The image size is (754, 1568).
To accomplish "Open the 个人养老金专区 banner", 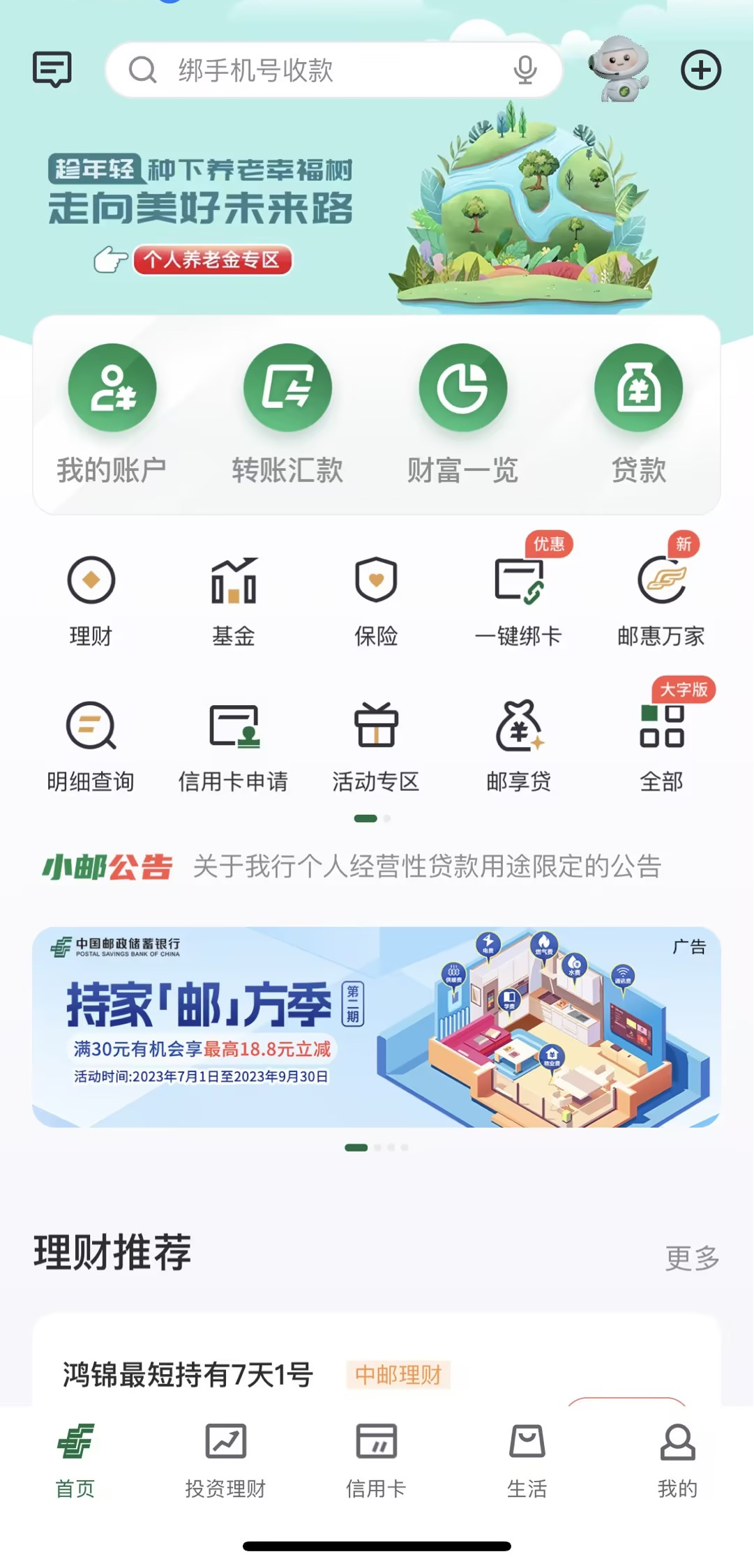I will pyautogui.click(x=212, y=260).
